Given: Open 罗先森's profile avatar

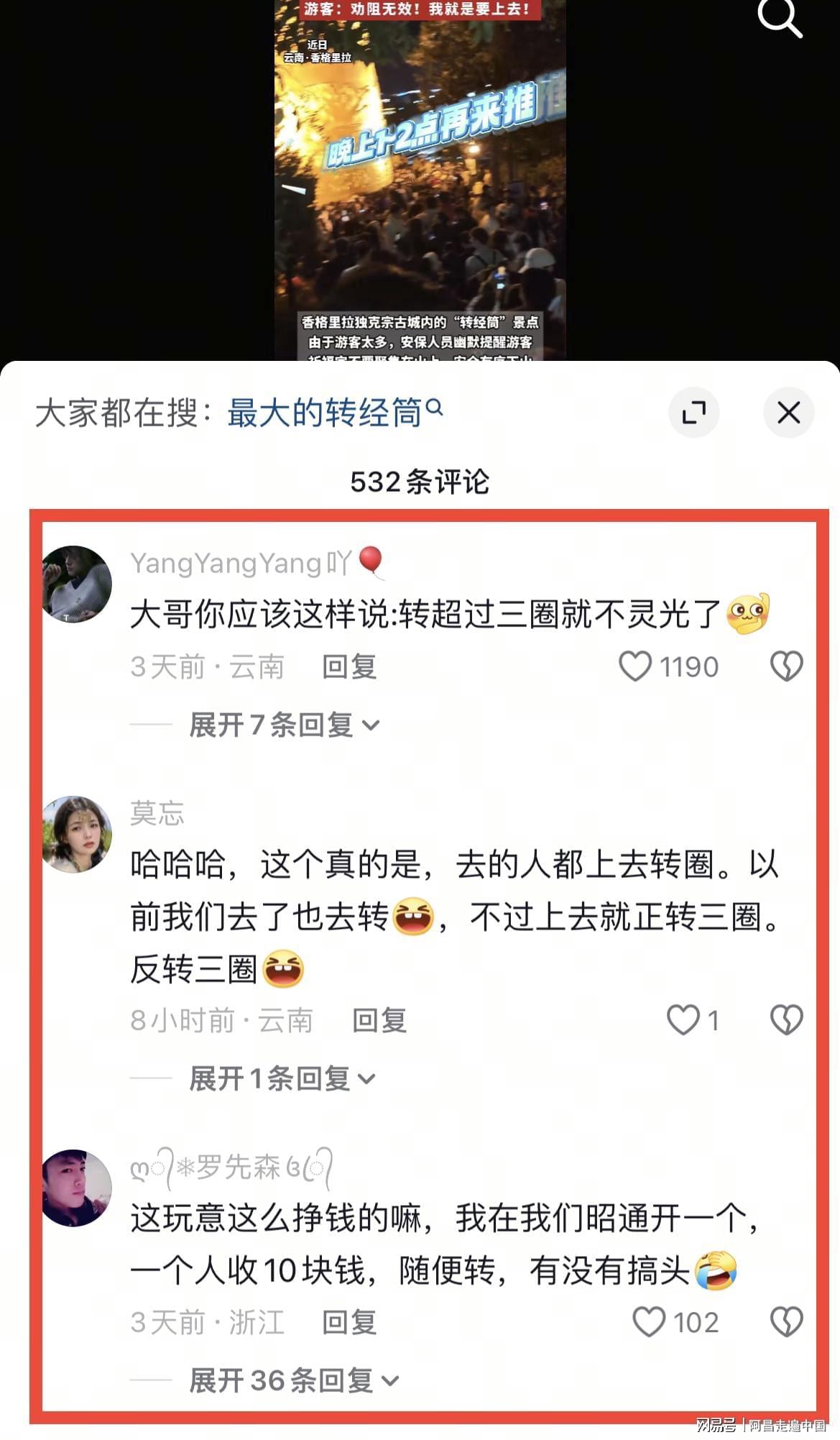Looking at the screenshot, I should tap(77, 1188).
